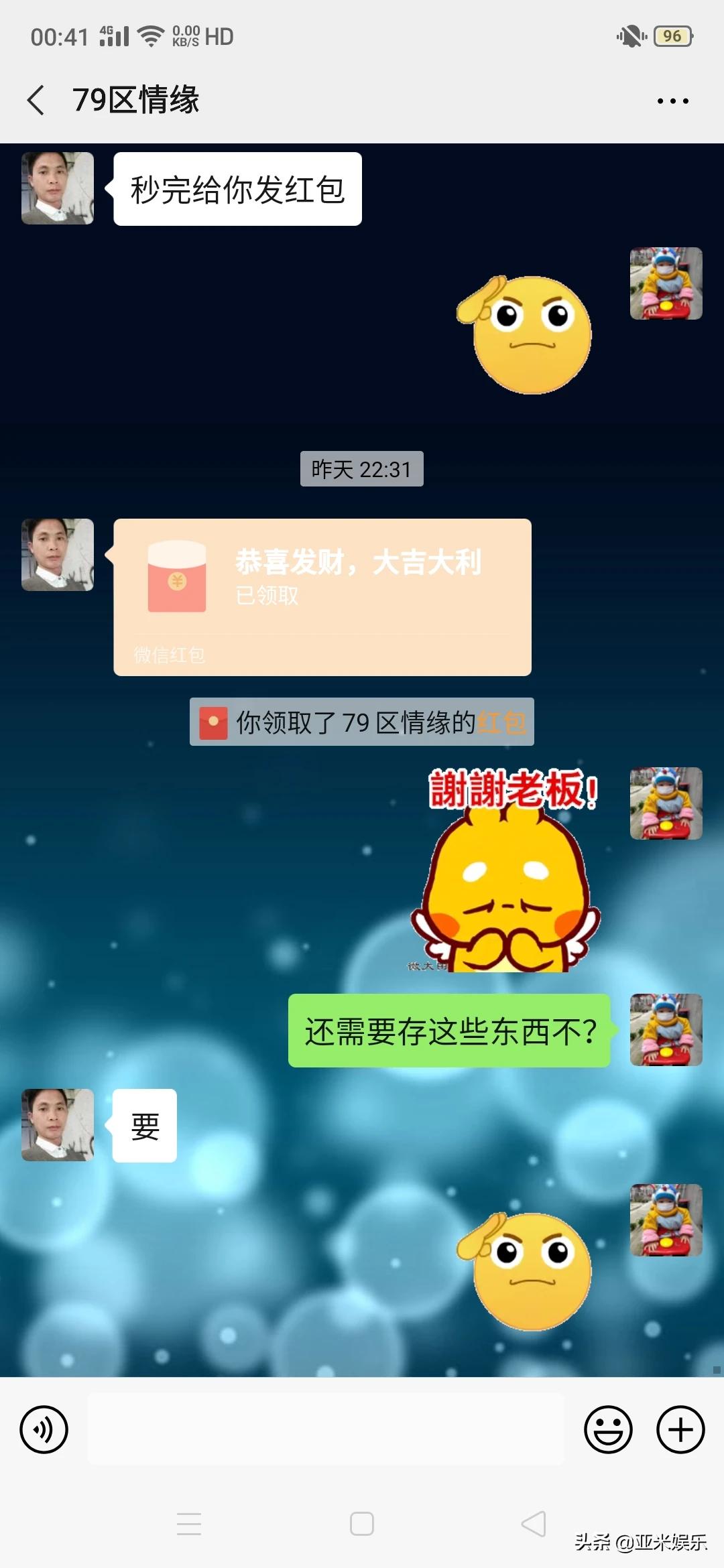The image size is (724, 1568).
Task: Open the plus attachments menu
Action: point(680,1429)
